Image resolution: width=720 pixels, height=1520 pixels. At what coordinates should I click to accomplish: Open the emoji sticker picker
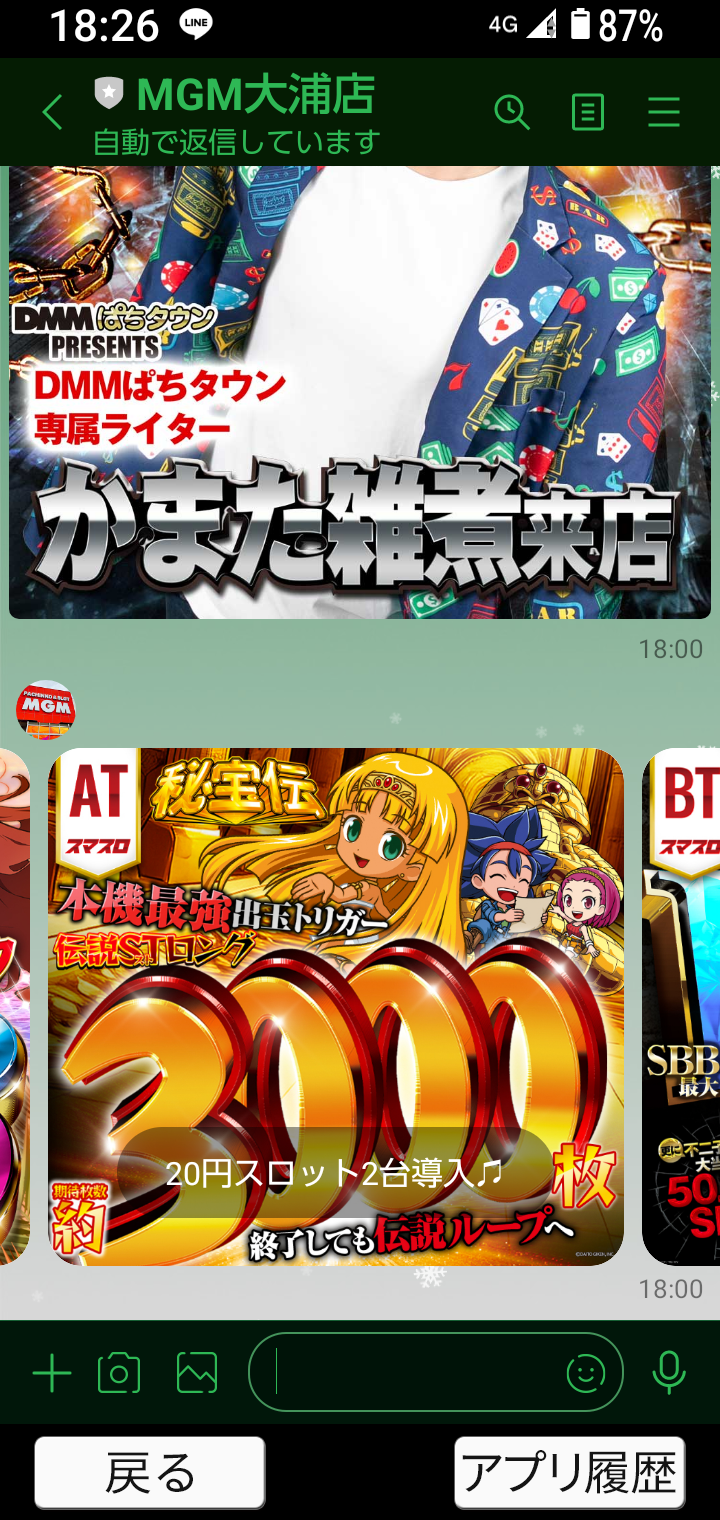coord(586,1374)
